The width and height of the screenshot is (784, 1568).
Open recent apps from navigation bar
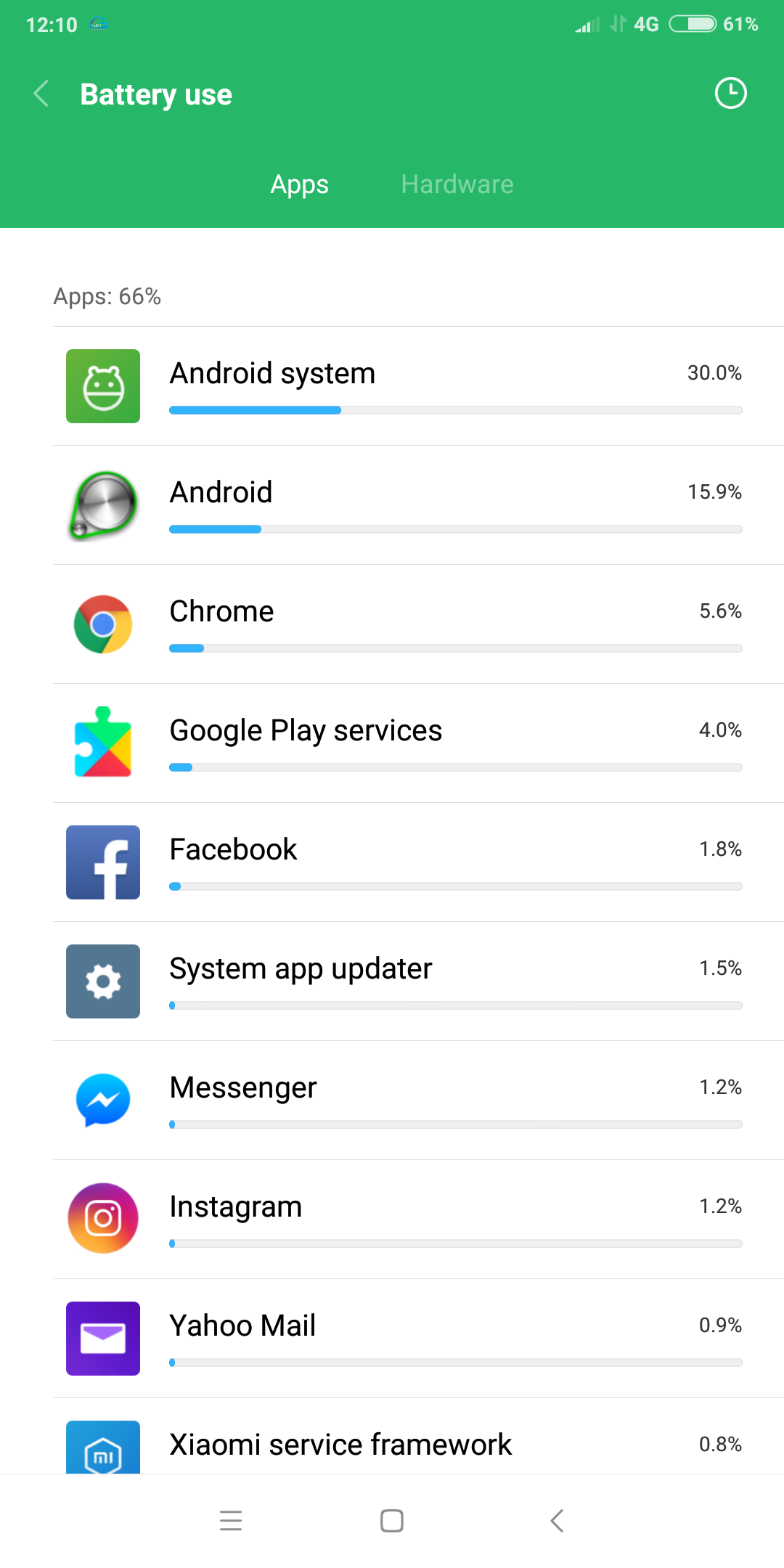click(230, 1521)
